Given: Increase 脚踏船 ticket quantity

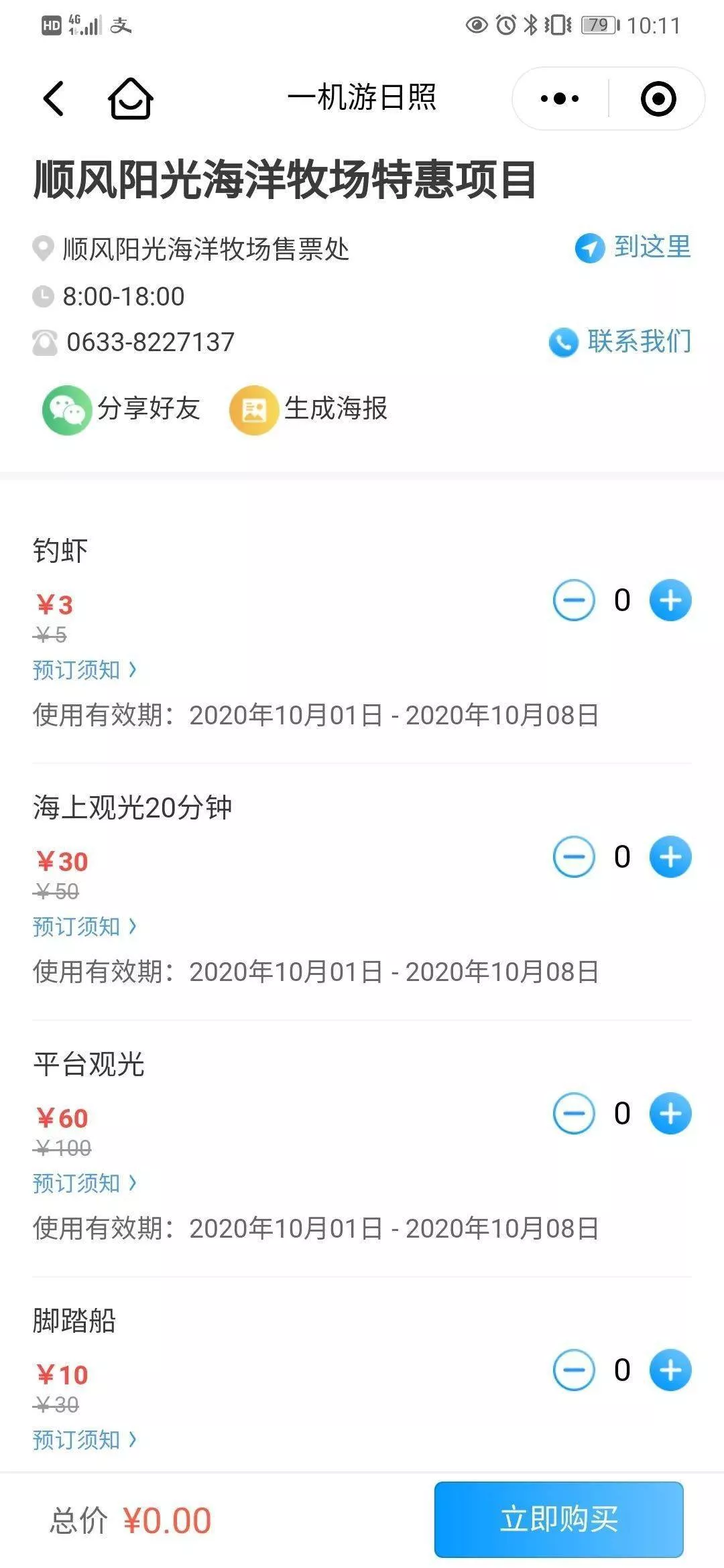Looking at the screenshot, I should 670,1370.
